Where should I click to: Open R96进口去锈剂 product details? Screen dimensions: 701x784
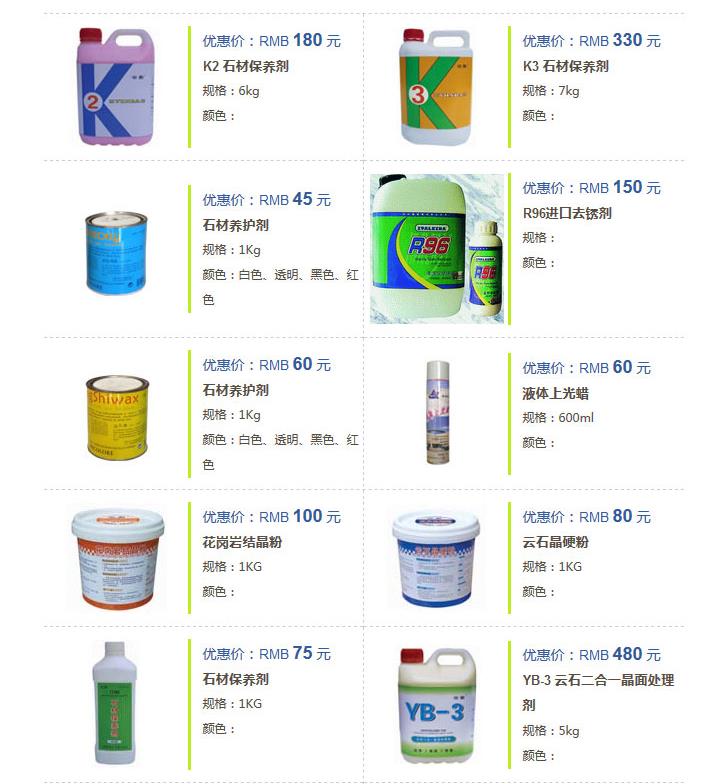pyautogui.click(x=567, y=213)
